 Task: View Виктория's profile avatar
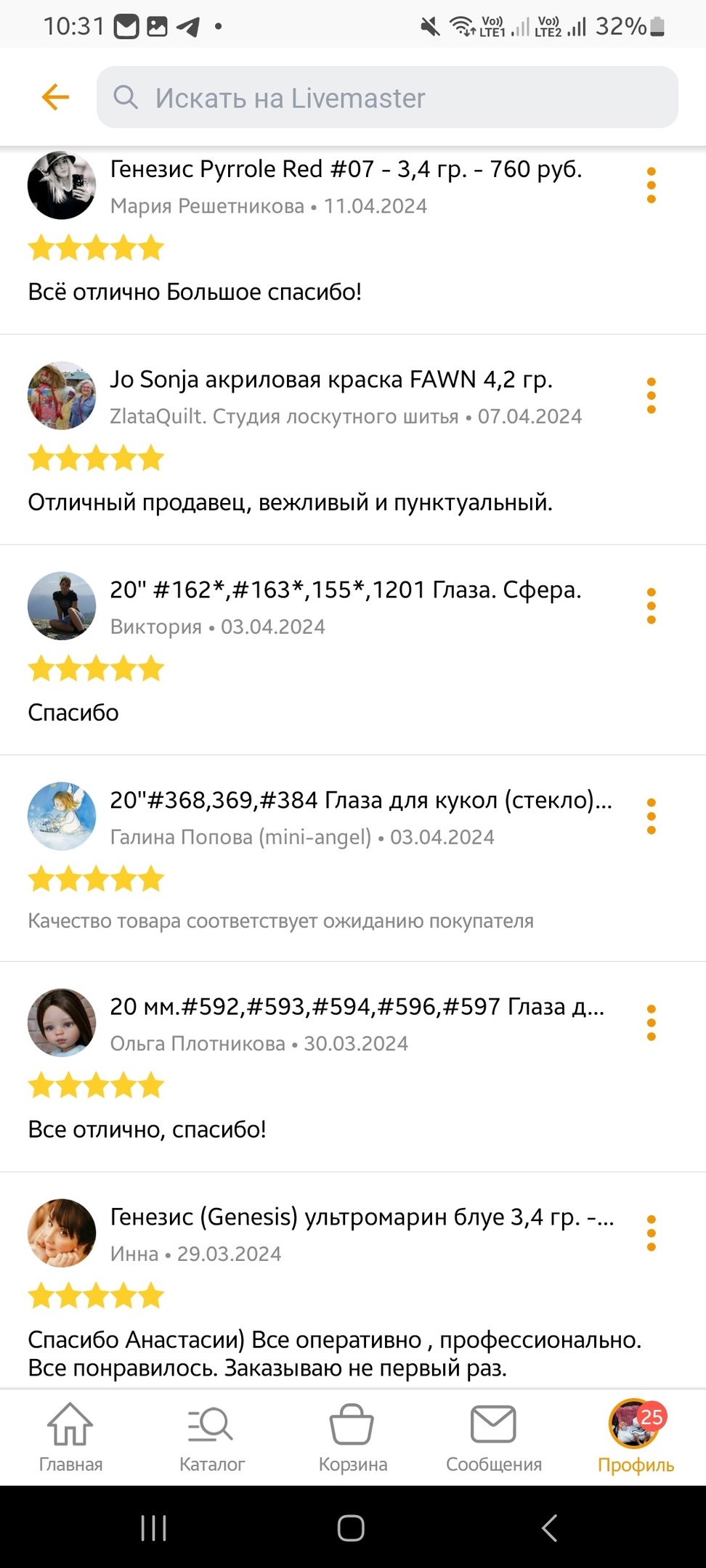pos(62,606)
